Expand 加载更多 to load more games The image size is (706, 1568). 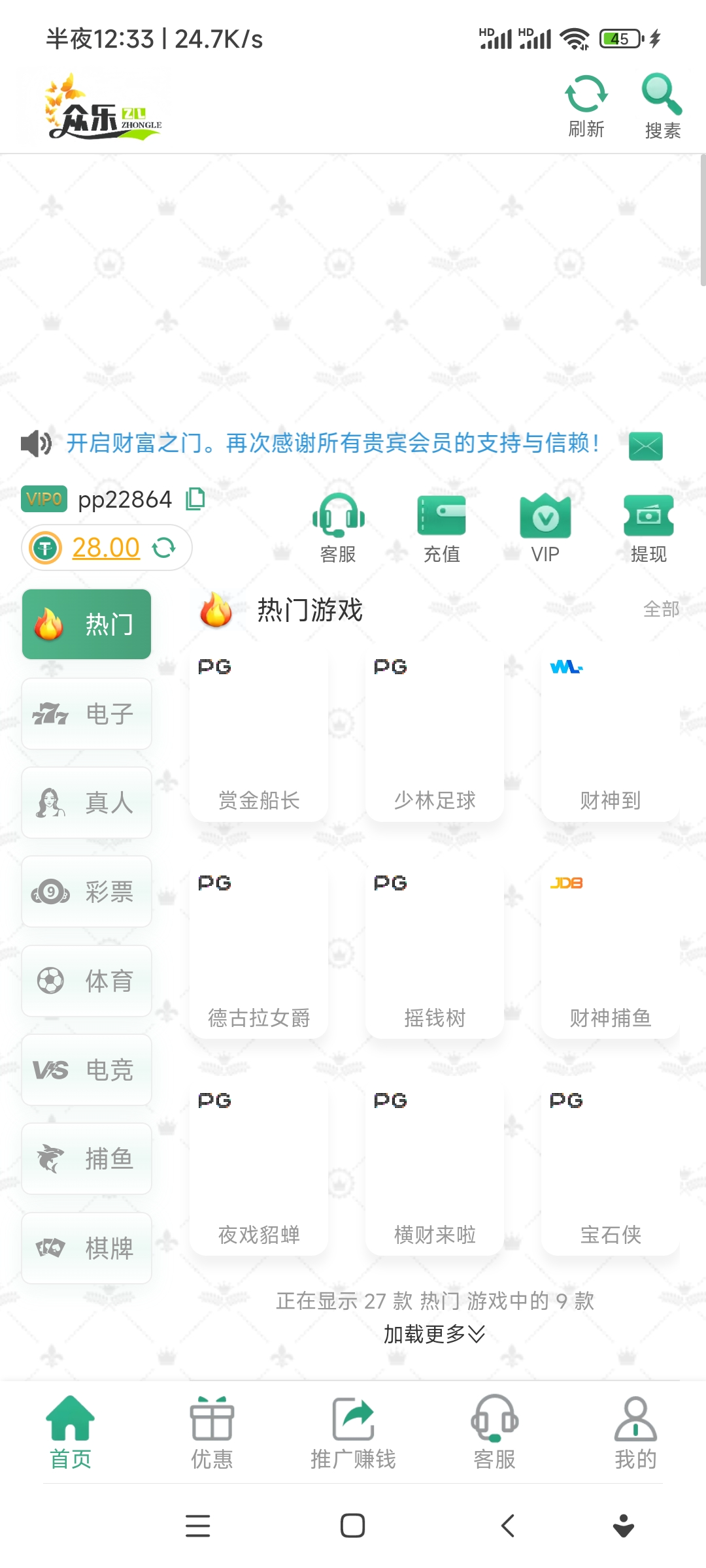coord(434,1334)
